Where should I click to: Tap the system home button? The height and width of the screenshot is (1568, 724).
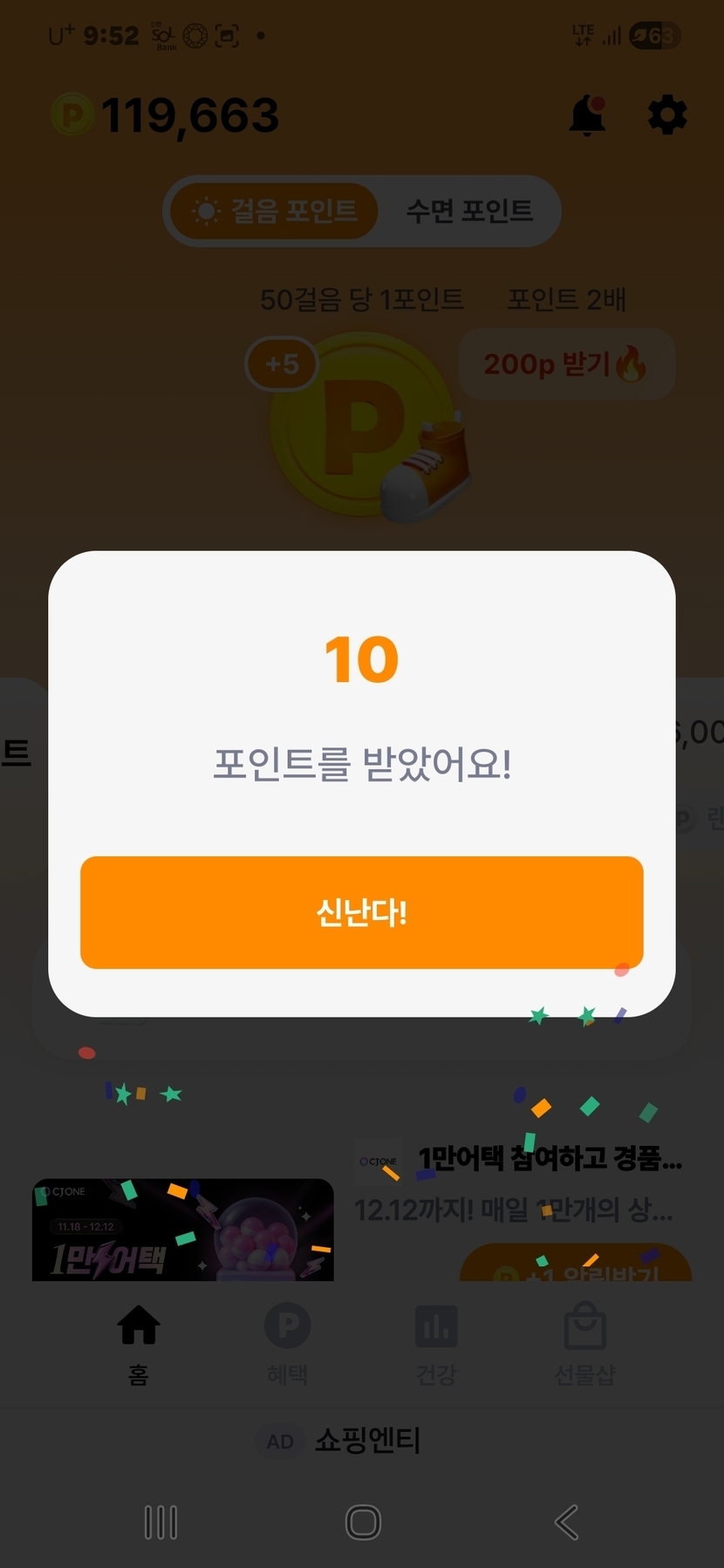pyautogui.click(x=363, y=1523)
